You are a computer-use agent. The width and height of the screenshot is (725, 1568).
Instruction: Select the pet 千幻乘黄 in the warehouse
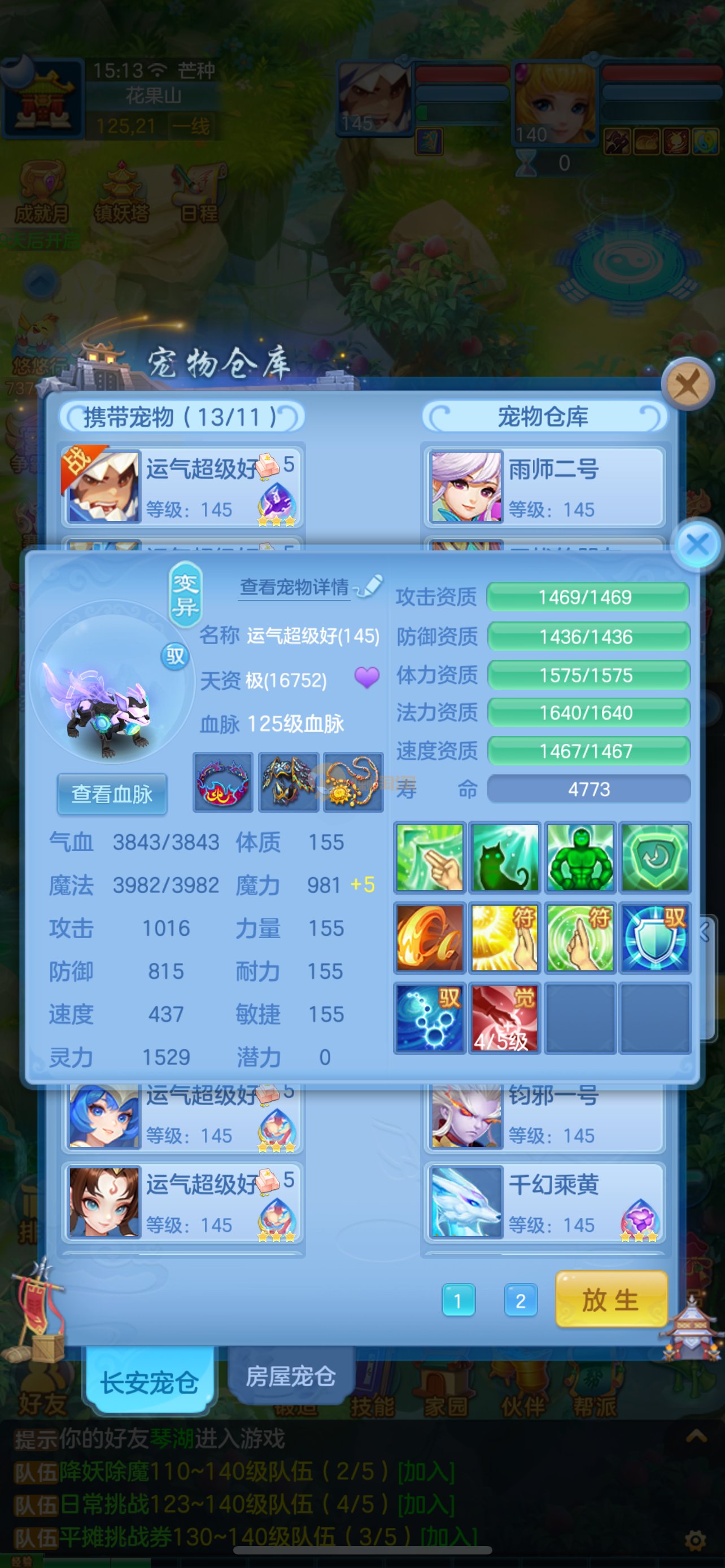(545, 1202)
